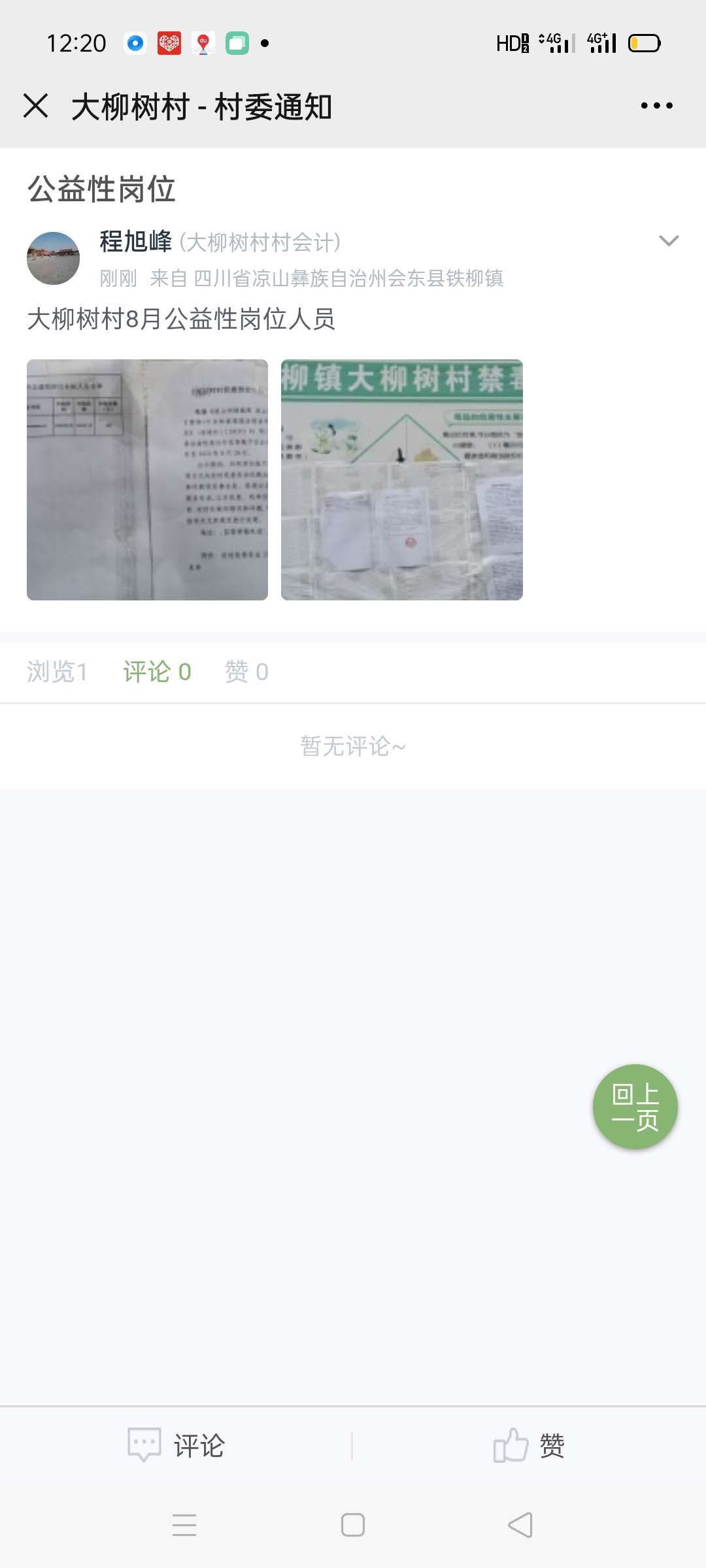Screen dimensions: 706x1568
Task: Switch to the 赞 0 tab
Action: tap(246, 672)
